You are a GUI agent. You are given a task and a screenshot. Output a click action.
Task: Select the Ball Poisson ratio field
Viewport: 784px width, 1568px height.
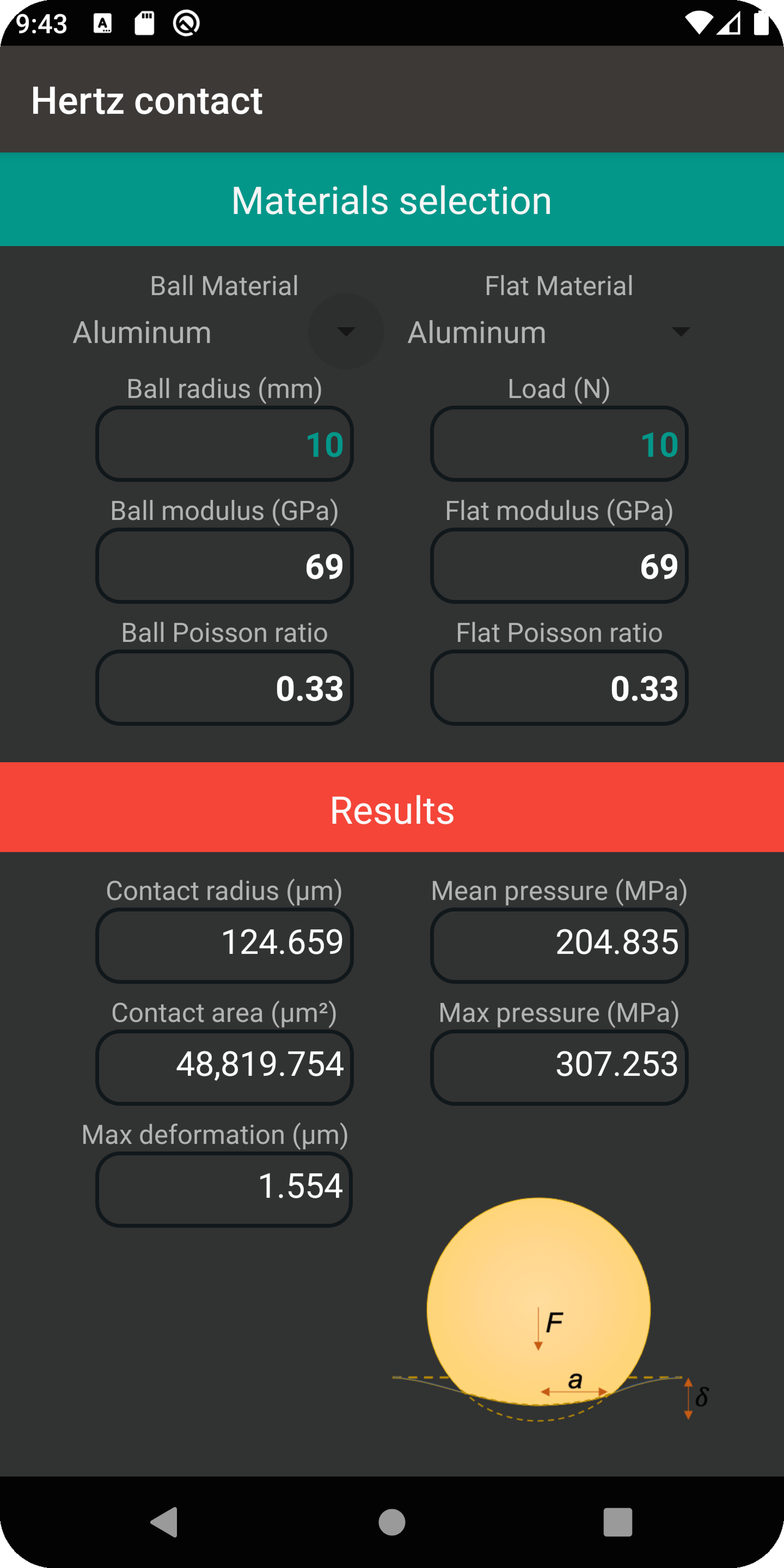(x=225, y=688)
